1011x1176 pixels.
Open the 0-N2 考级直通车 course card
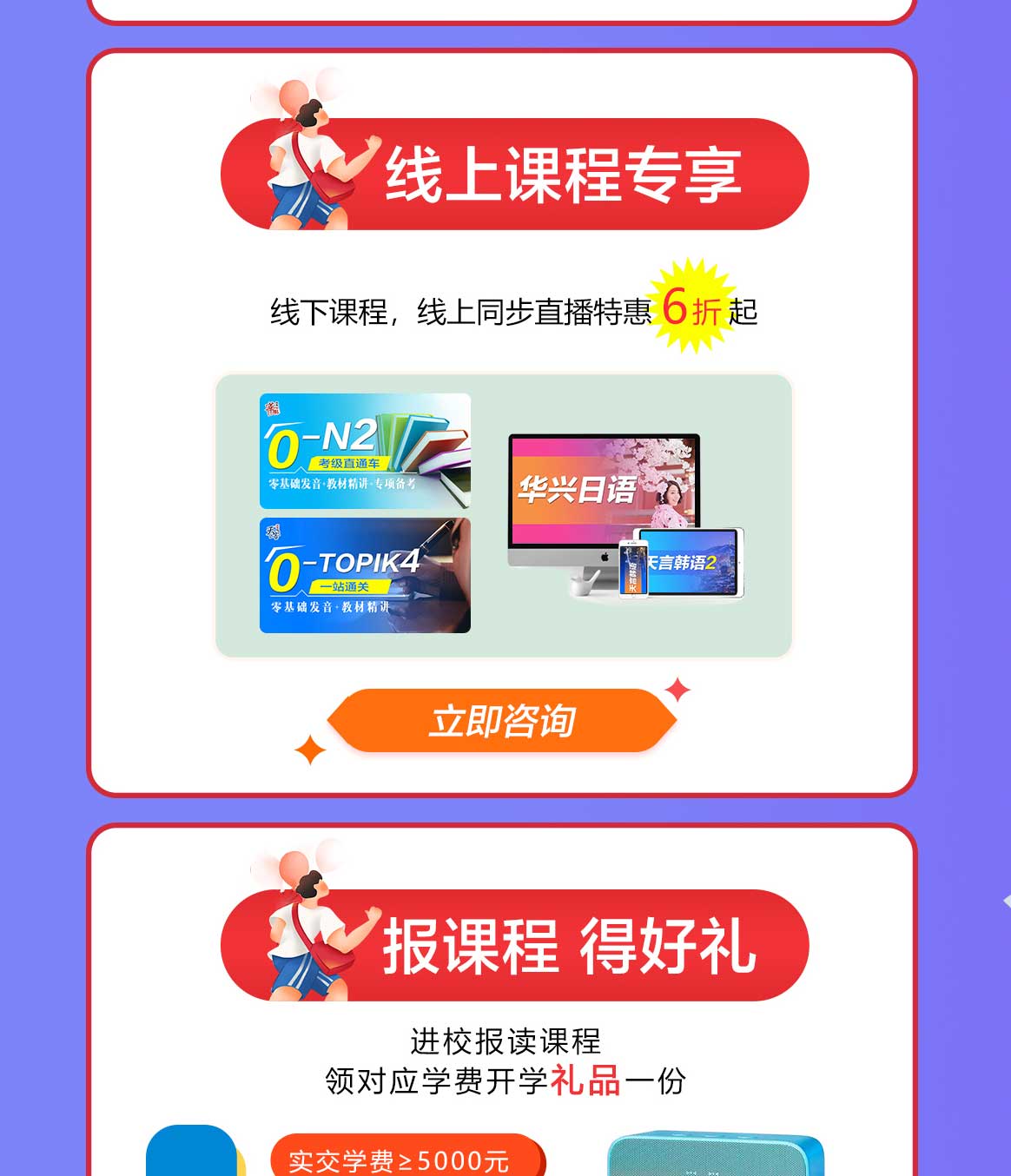coord(365,451)
